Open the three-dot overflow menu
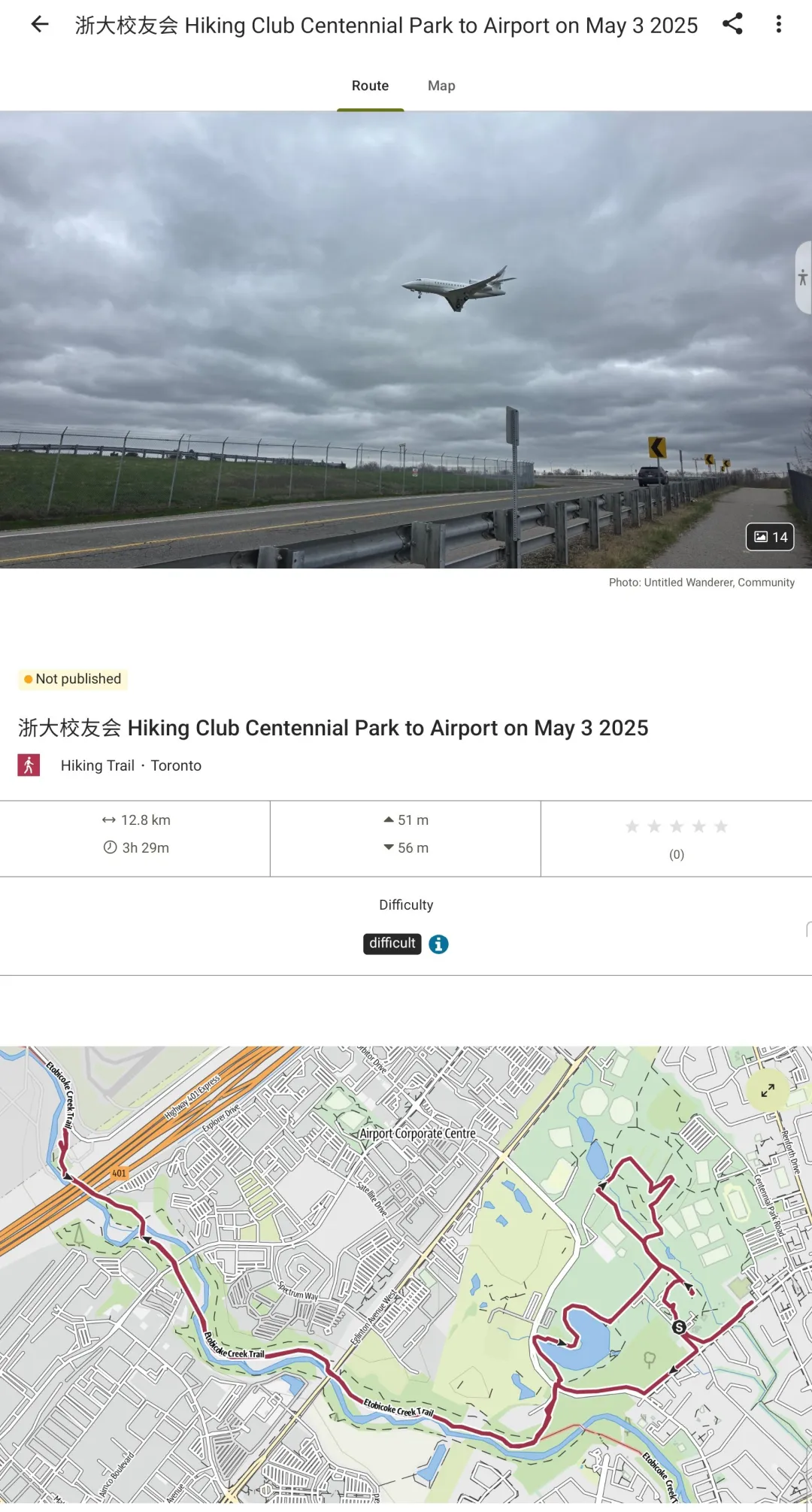 pos(779,24)
